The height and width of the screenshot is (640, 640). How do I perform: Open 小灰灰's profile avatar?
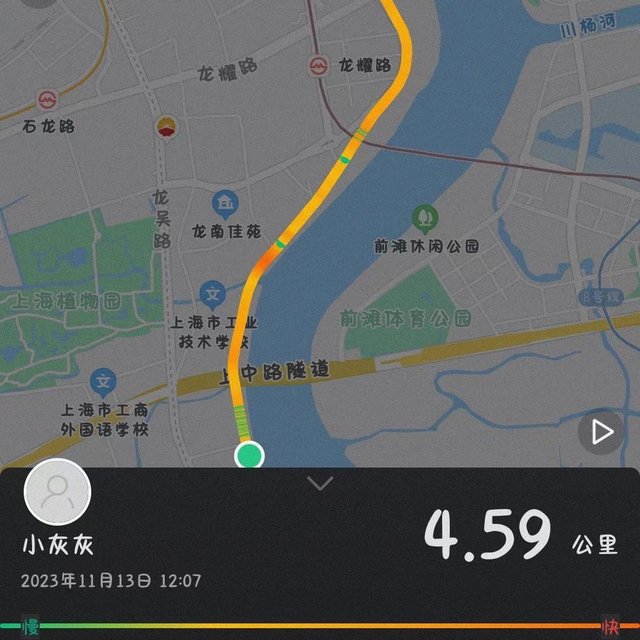click(x=57, y=493)
